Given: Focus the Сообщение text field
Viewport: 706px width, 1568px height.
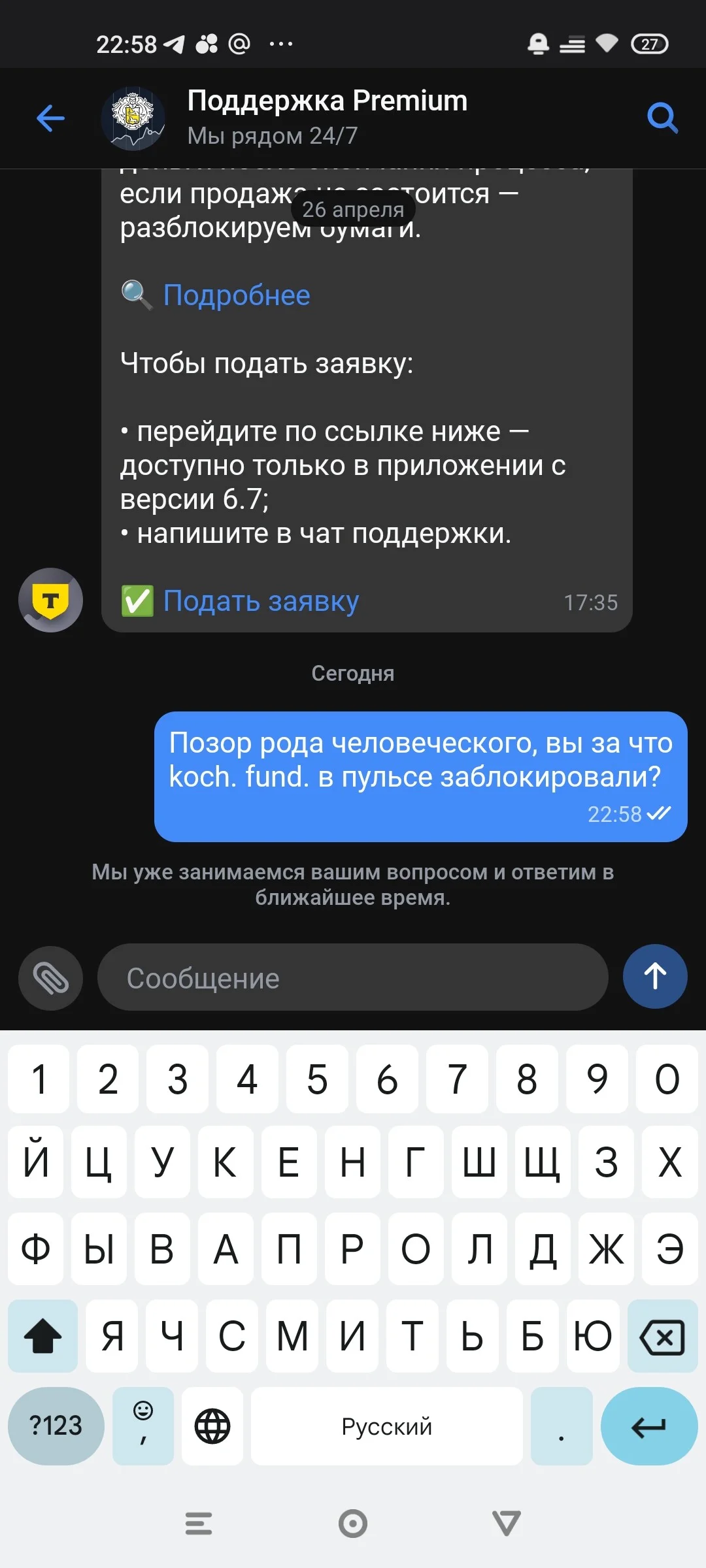Looking at the screenshot, I should point(353,978).
